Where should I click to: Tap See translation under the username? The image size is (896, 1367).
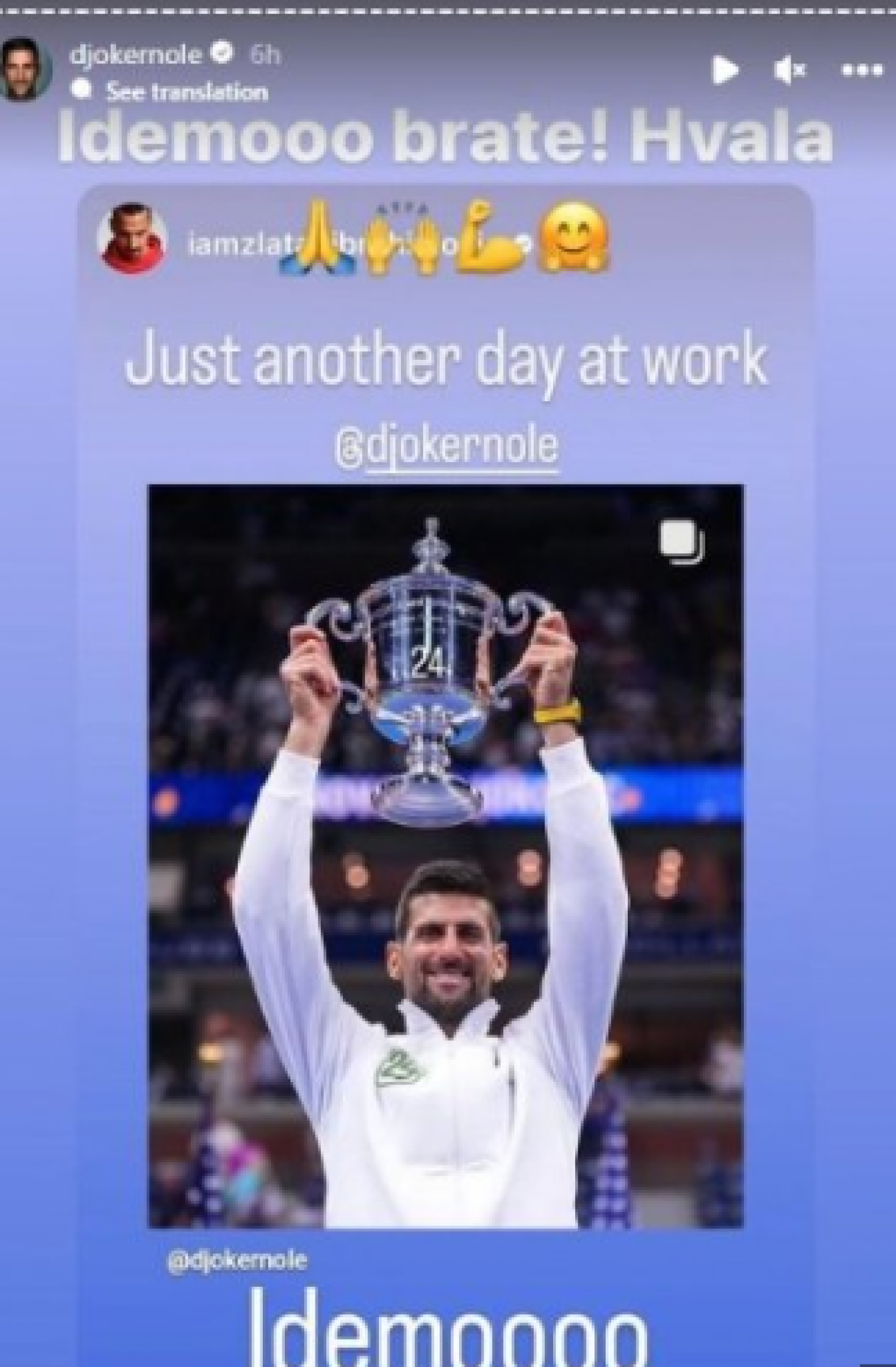pos(187,91)
